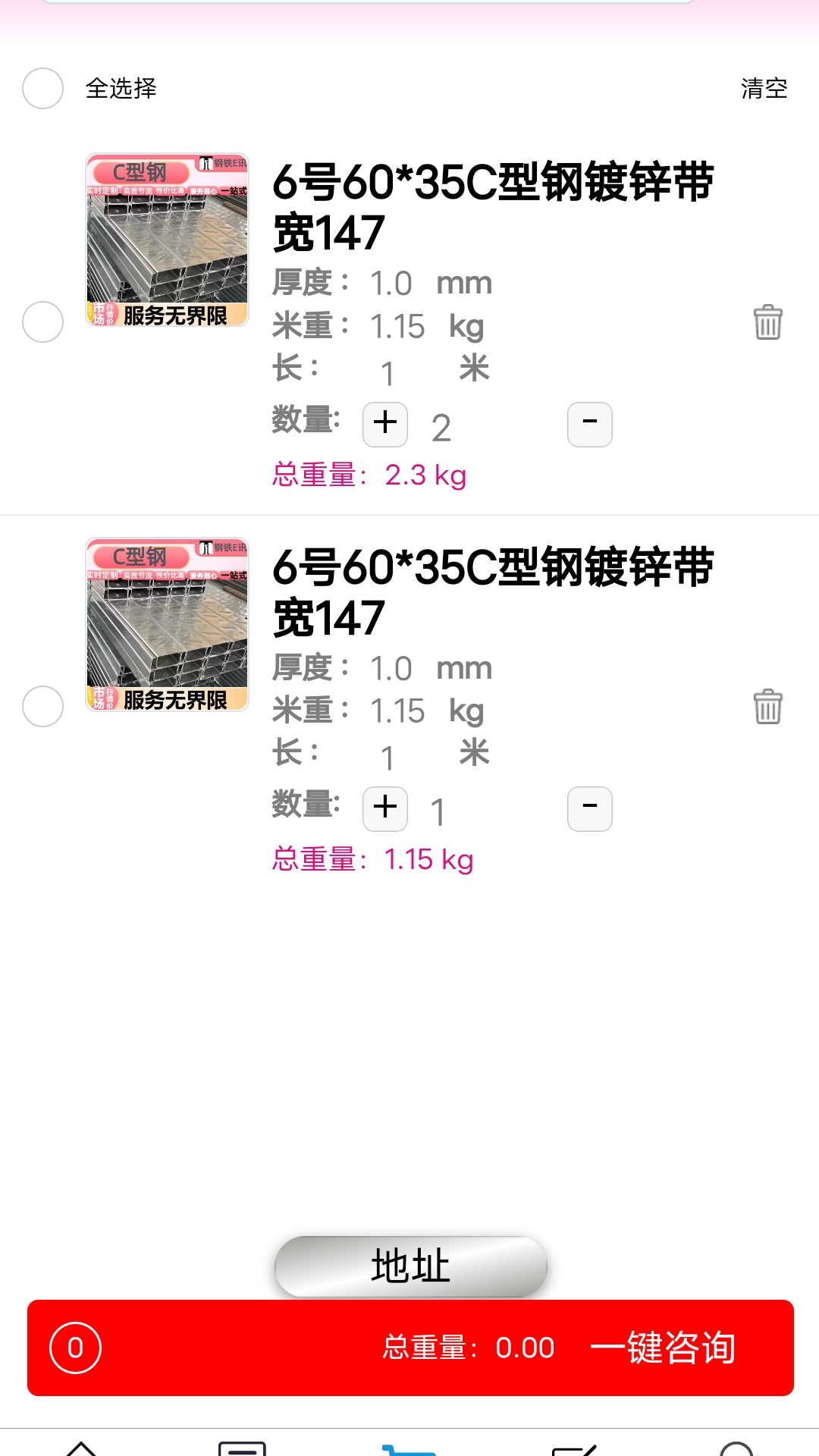
Task: Check the first product's selection circle
Action: click(43, 322)
